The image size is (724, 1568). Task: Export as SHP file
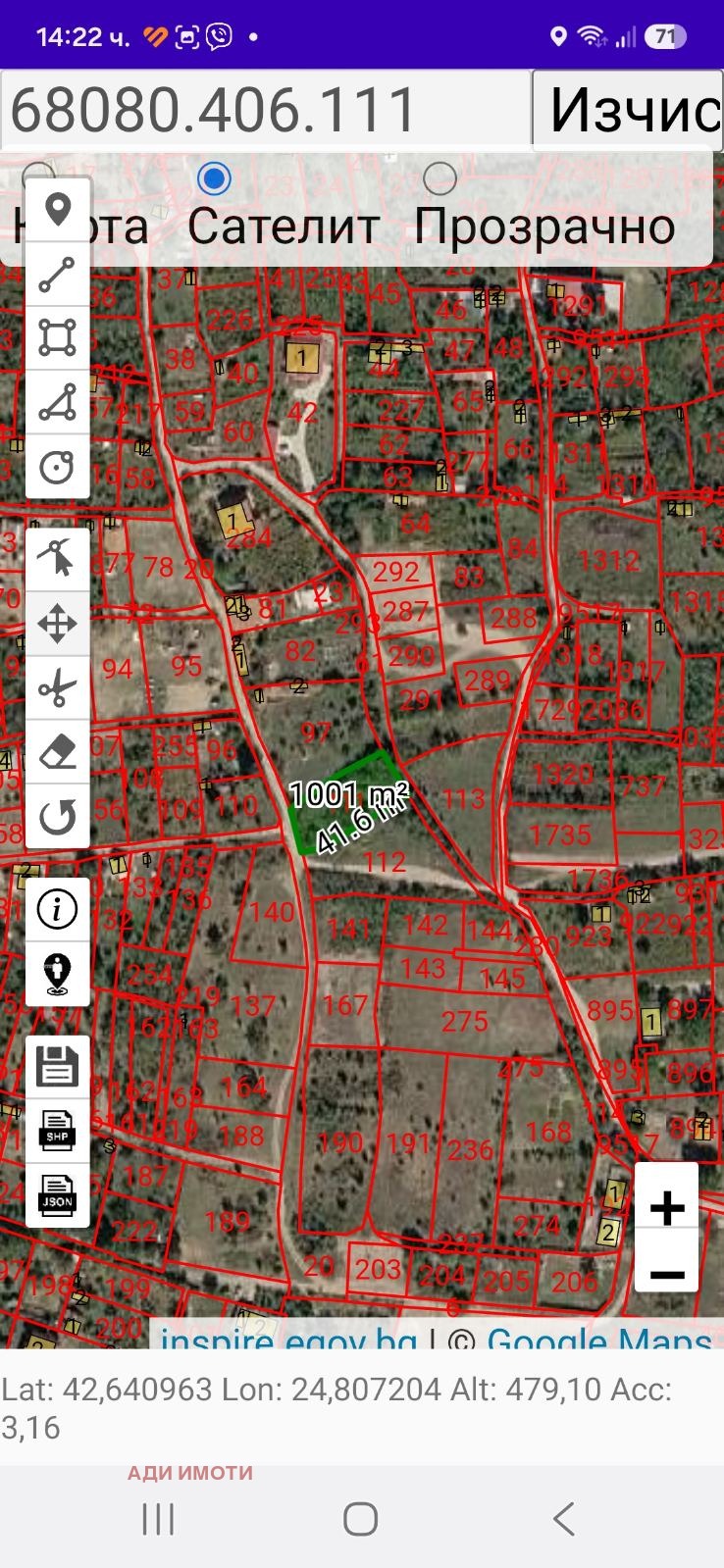coord(57,1131)
